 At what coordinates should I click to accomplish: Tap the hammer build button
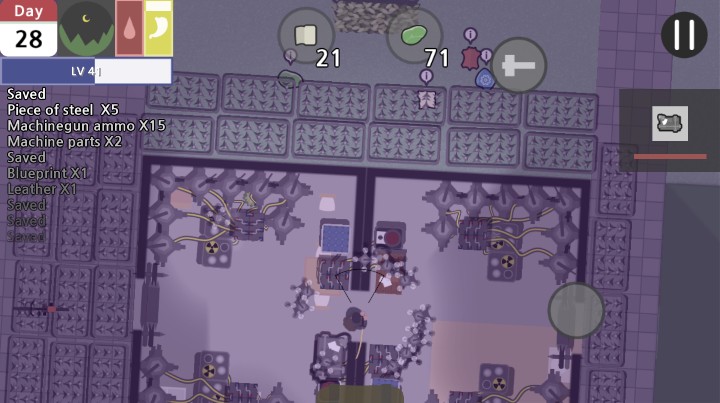click(518, 66)
